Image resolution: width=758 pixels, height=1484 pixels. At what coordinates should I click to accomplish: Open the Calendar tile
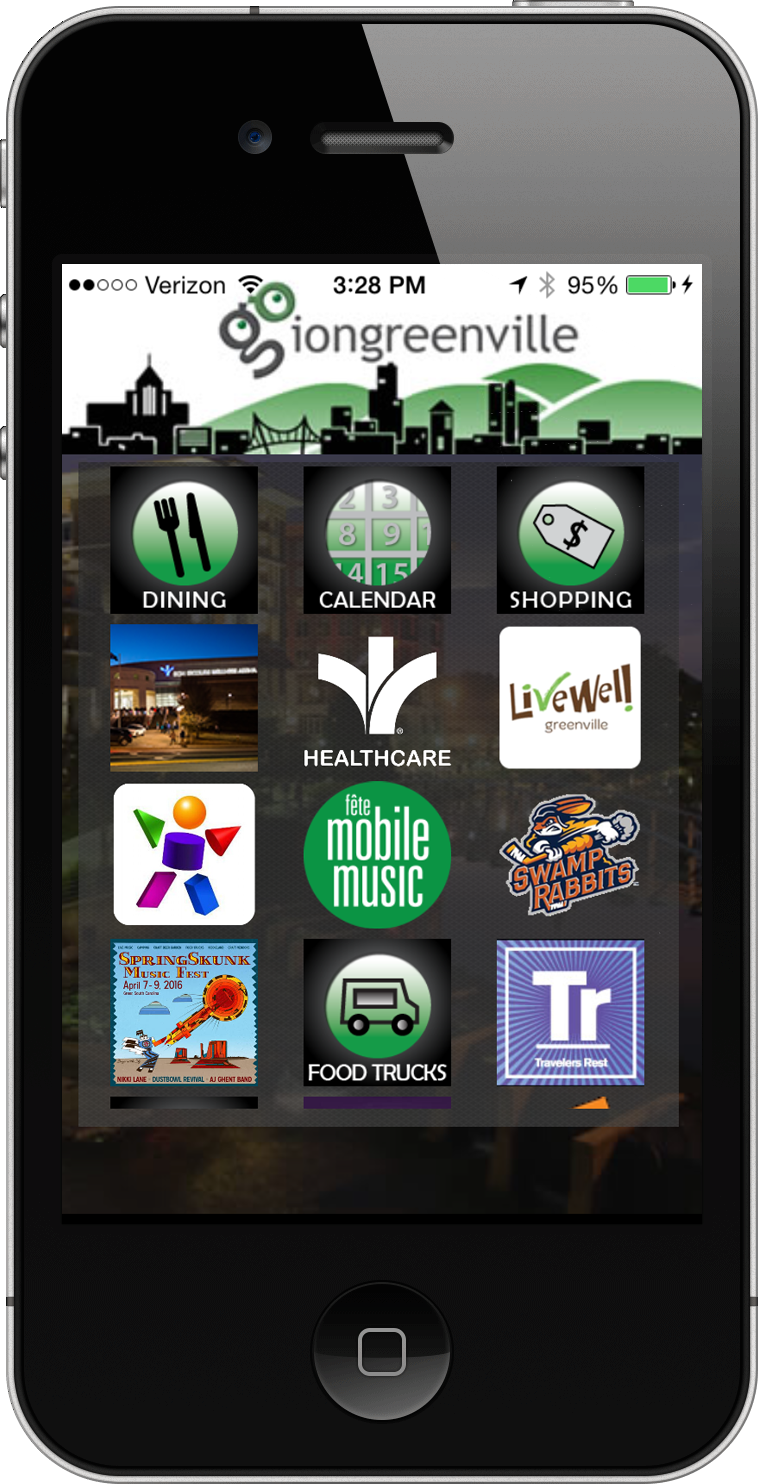377,540
